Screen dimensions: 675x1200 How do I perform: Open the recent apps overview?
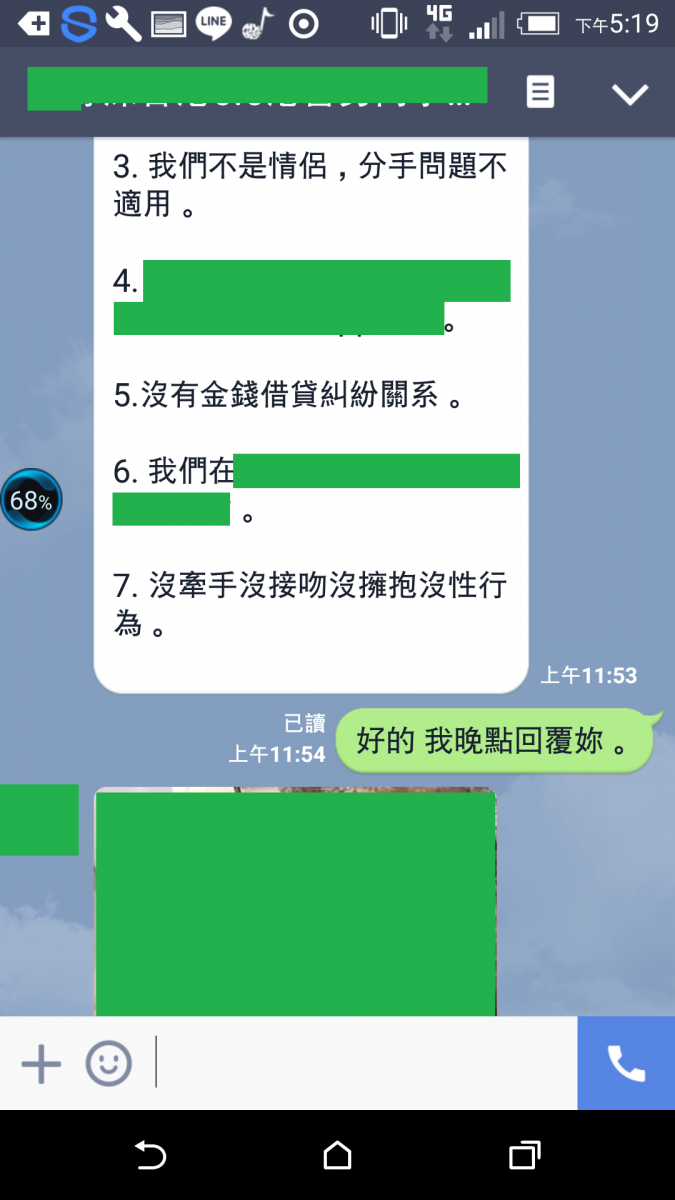click(524, 1156)
